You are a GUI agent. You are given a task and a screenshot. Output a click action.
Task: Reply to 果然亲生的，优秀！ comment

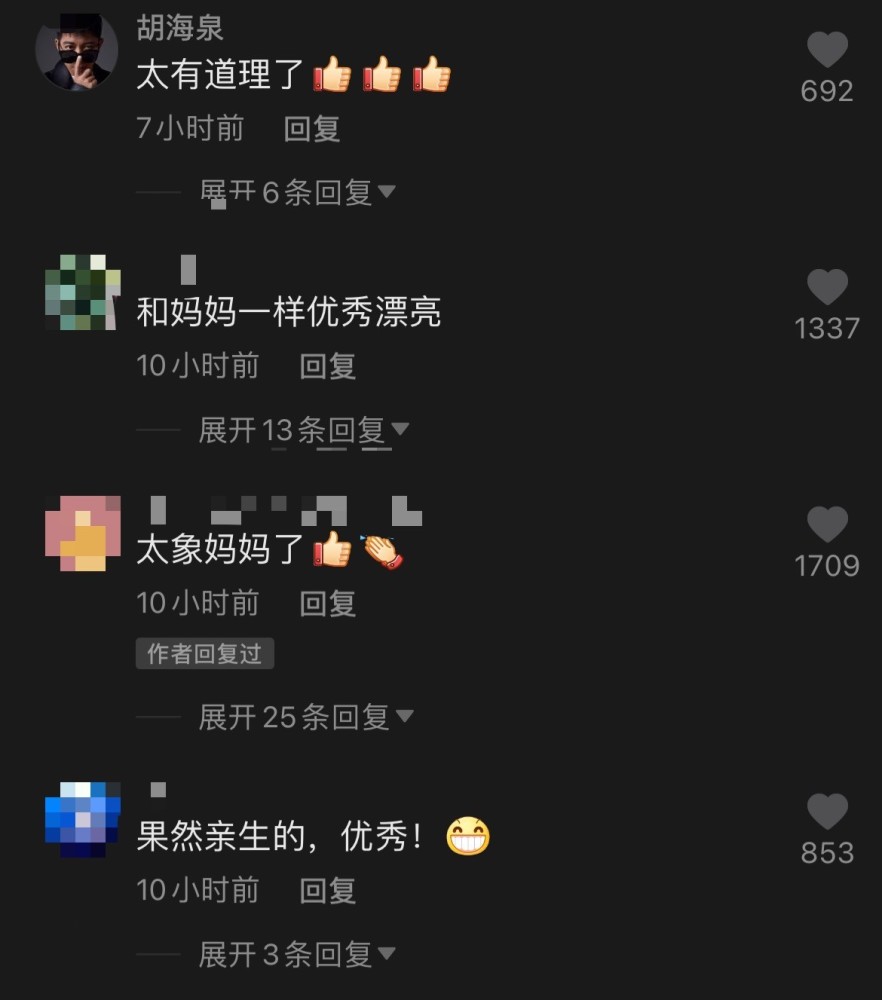328,890
